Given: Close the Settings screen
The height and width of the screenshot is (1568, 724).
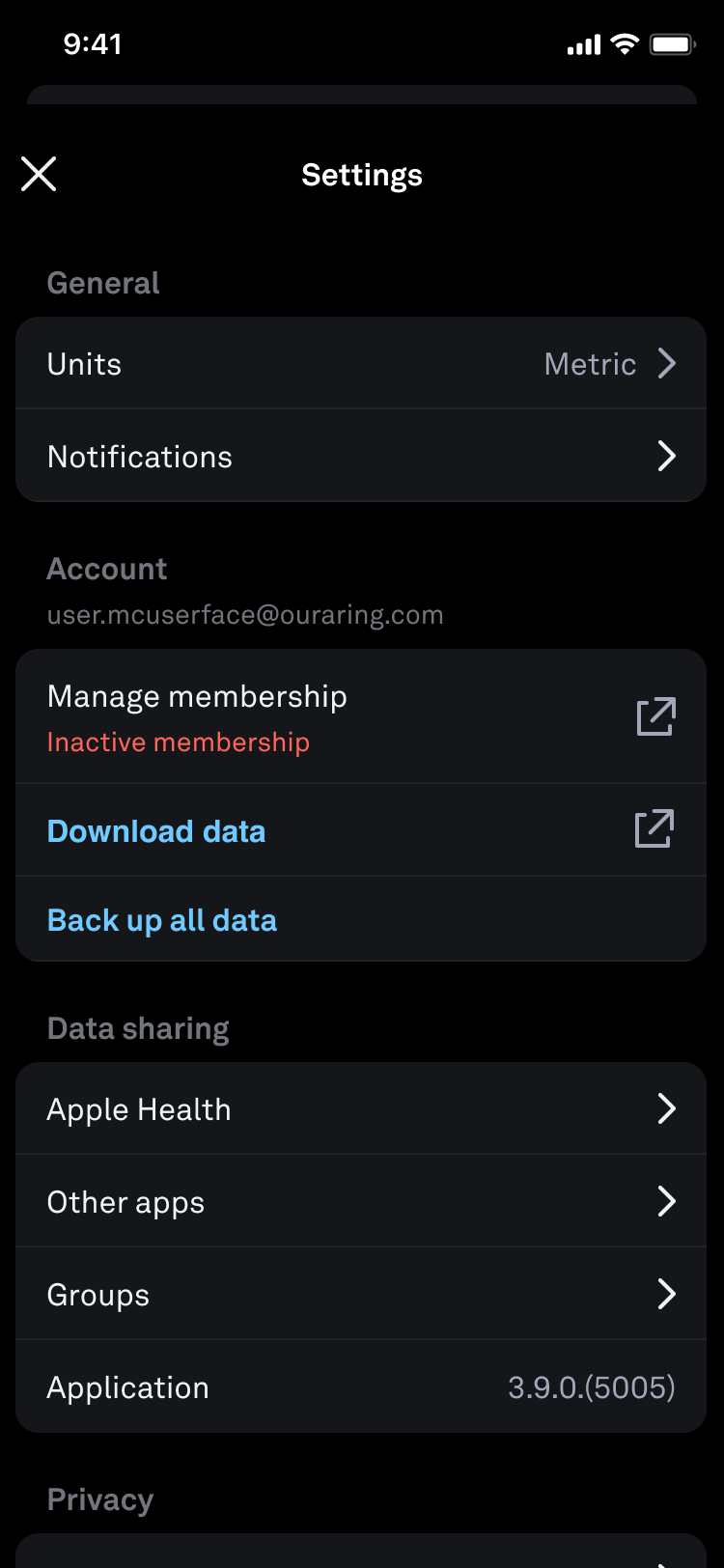Looking at the screenshot, I should pyautogui.click(x=39, y=175).
